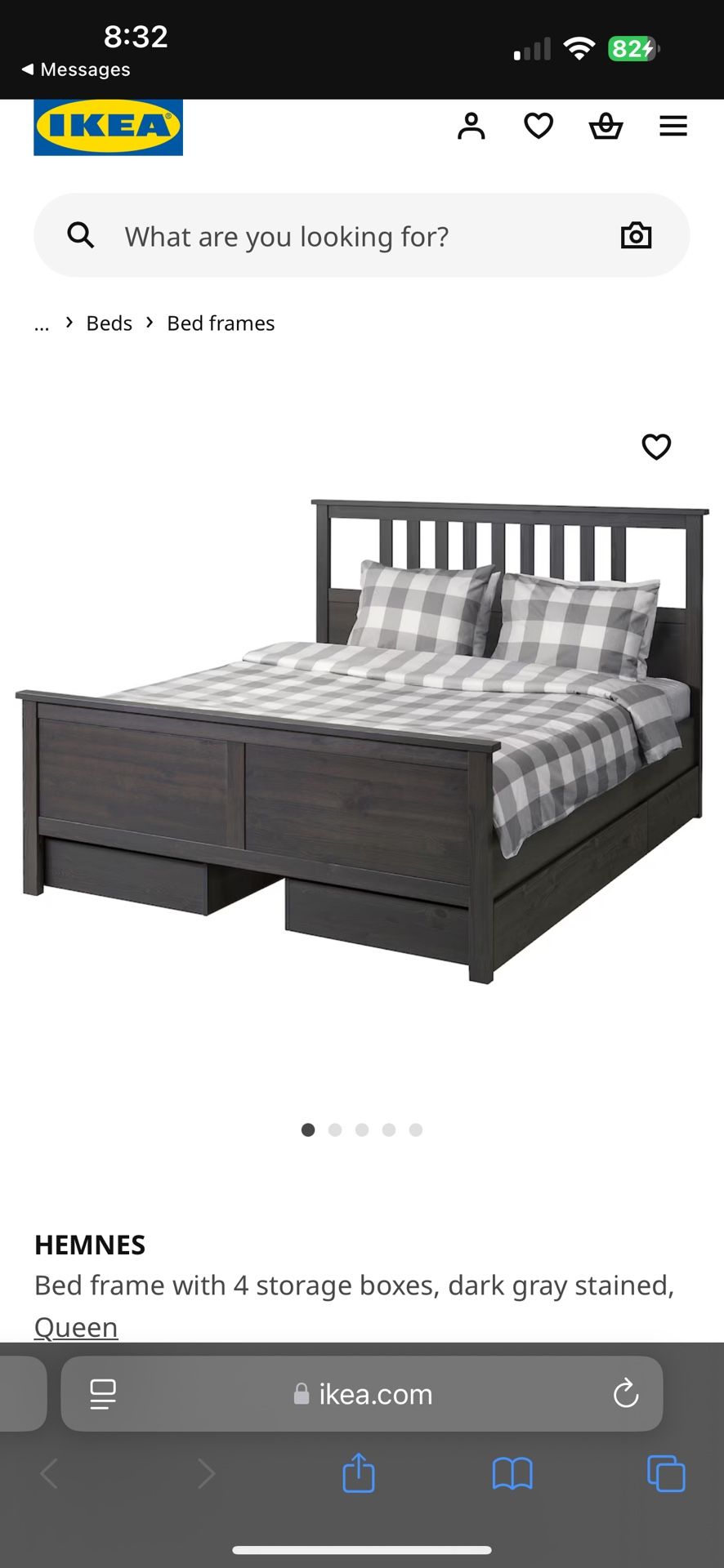The image size is (724, 1568).
Task: Tap the ikea.com address bar
Action: [x=364, y=1394]
